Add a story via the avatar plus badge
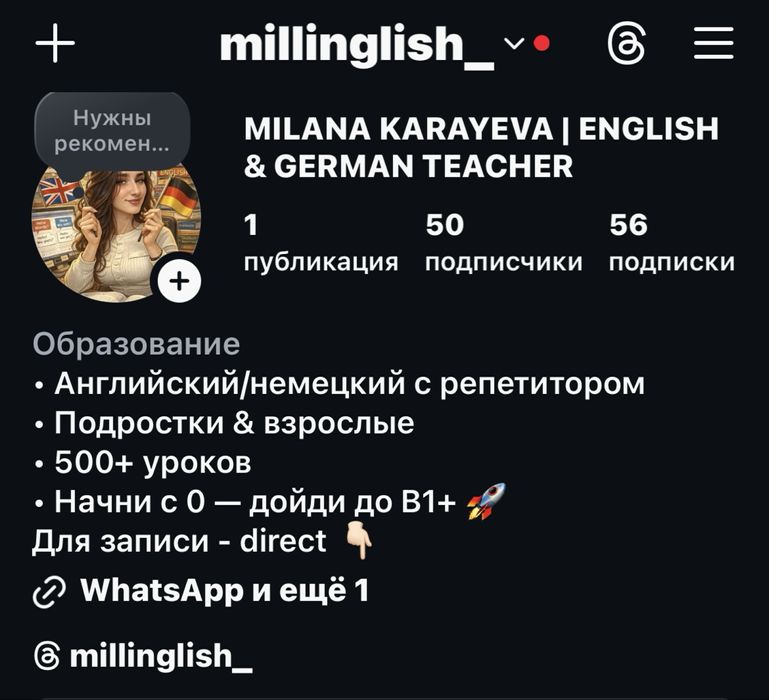The width and height of the screenshot is (769, 700). pyautogui.click(x=179, y=282)
